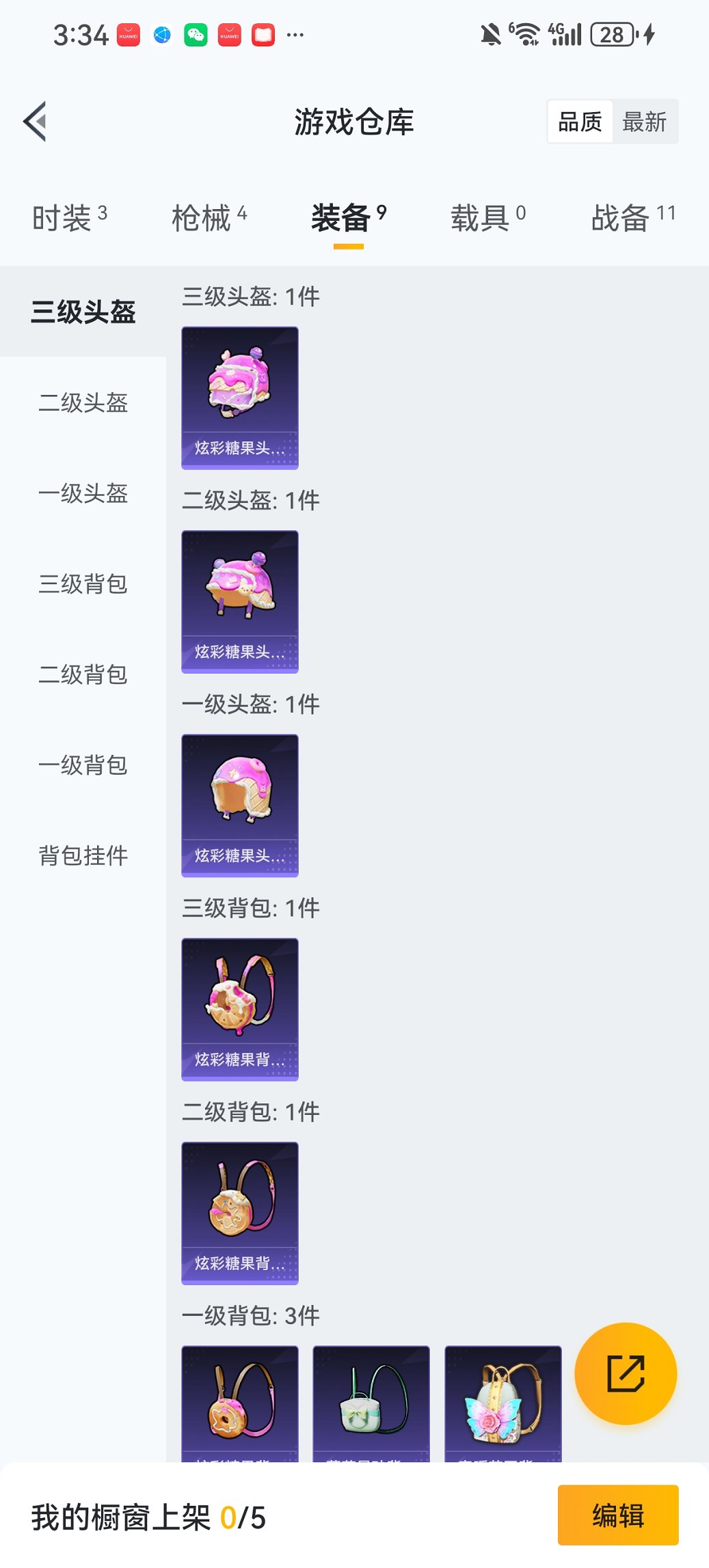The width and height of the screenshot is (709, 1568).
Task: Switch to the 时装 tab
Action: point(69,218)
